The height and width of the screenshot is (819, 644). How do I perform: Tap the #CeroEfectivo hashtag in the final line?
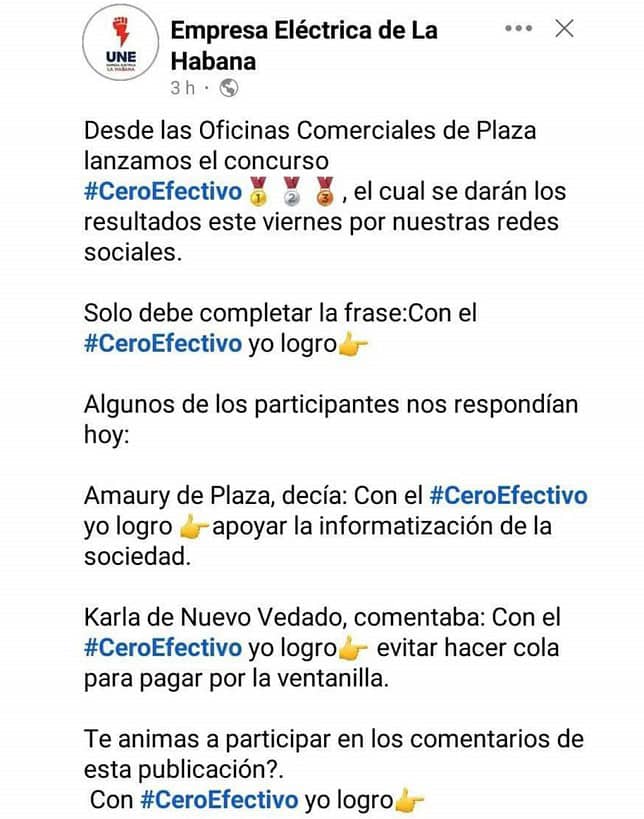219,800
